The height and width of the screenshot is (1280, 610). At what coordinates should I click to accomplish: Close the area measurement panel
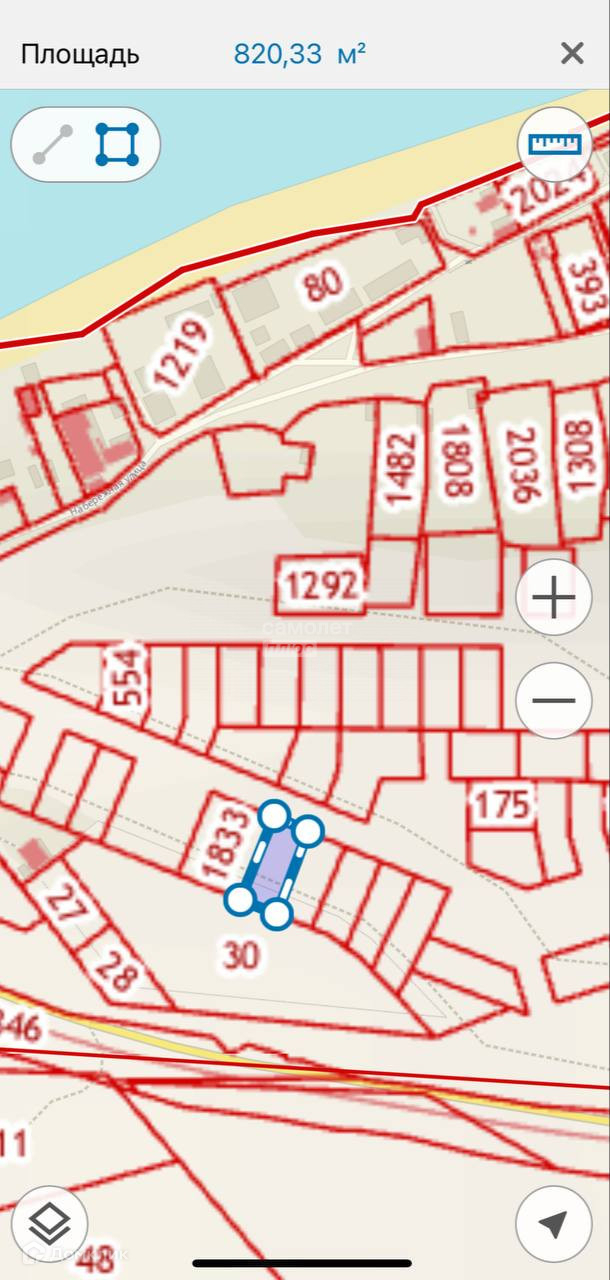pos(572,53)
